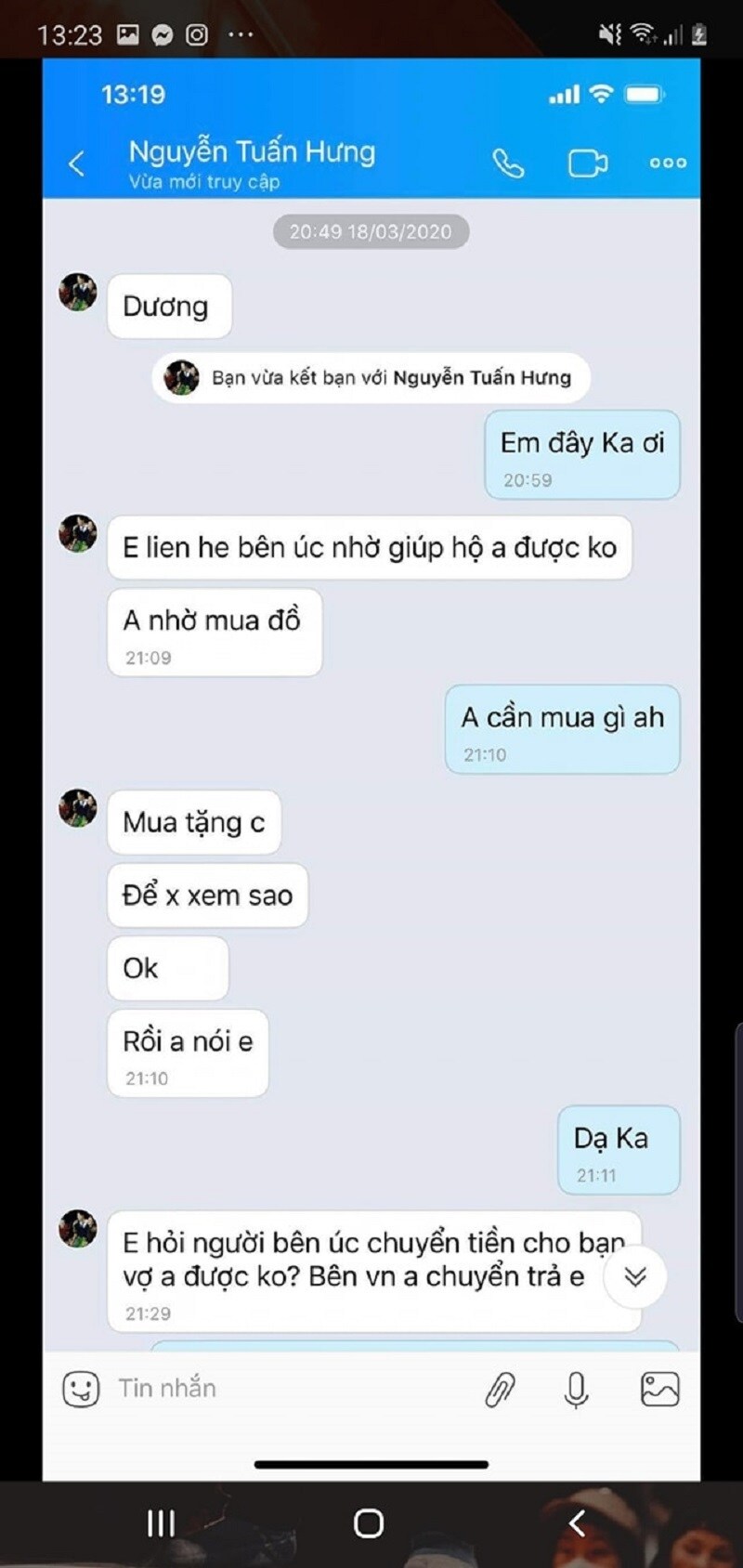Return to the home screen

coord(369,1523)
